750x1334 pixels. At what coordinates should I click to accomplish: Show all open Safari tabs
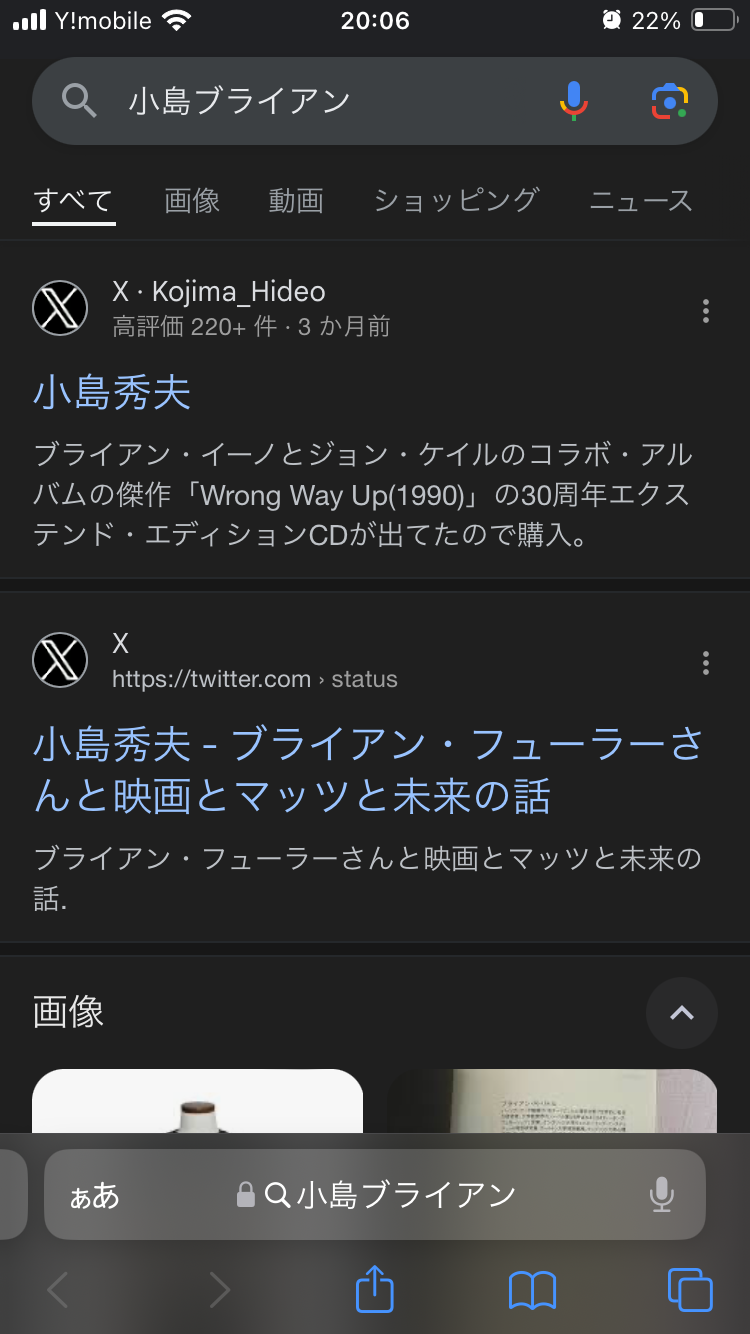tap(690, 1290)
